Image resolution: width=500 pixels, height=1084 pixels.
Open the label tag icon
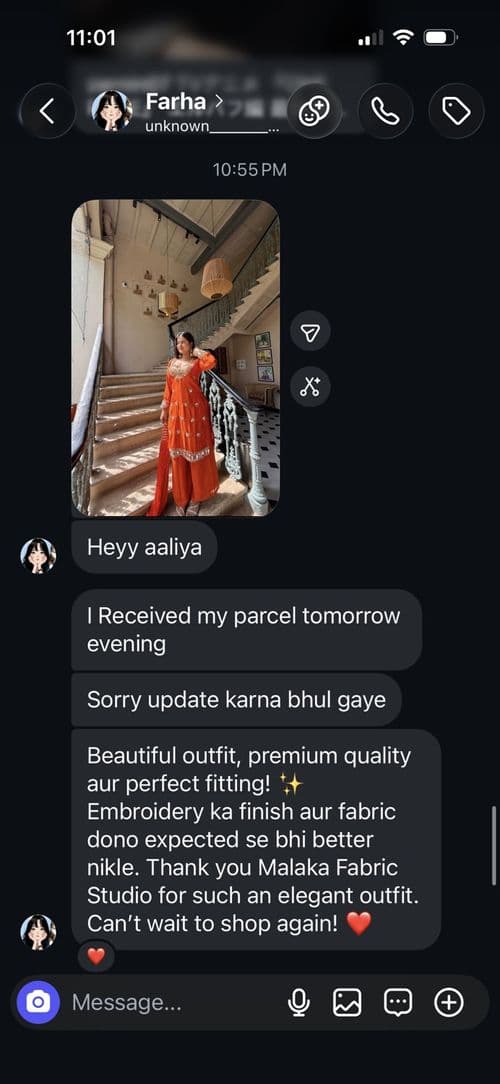(x=456, y=111)
